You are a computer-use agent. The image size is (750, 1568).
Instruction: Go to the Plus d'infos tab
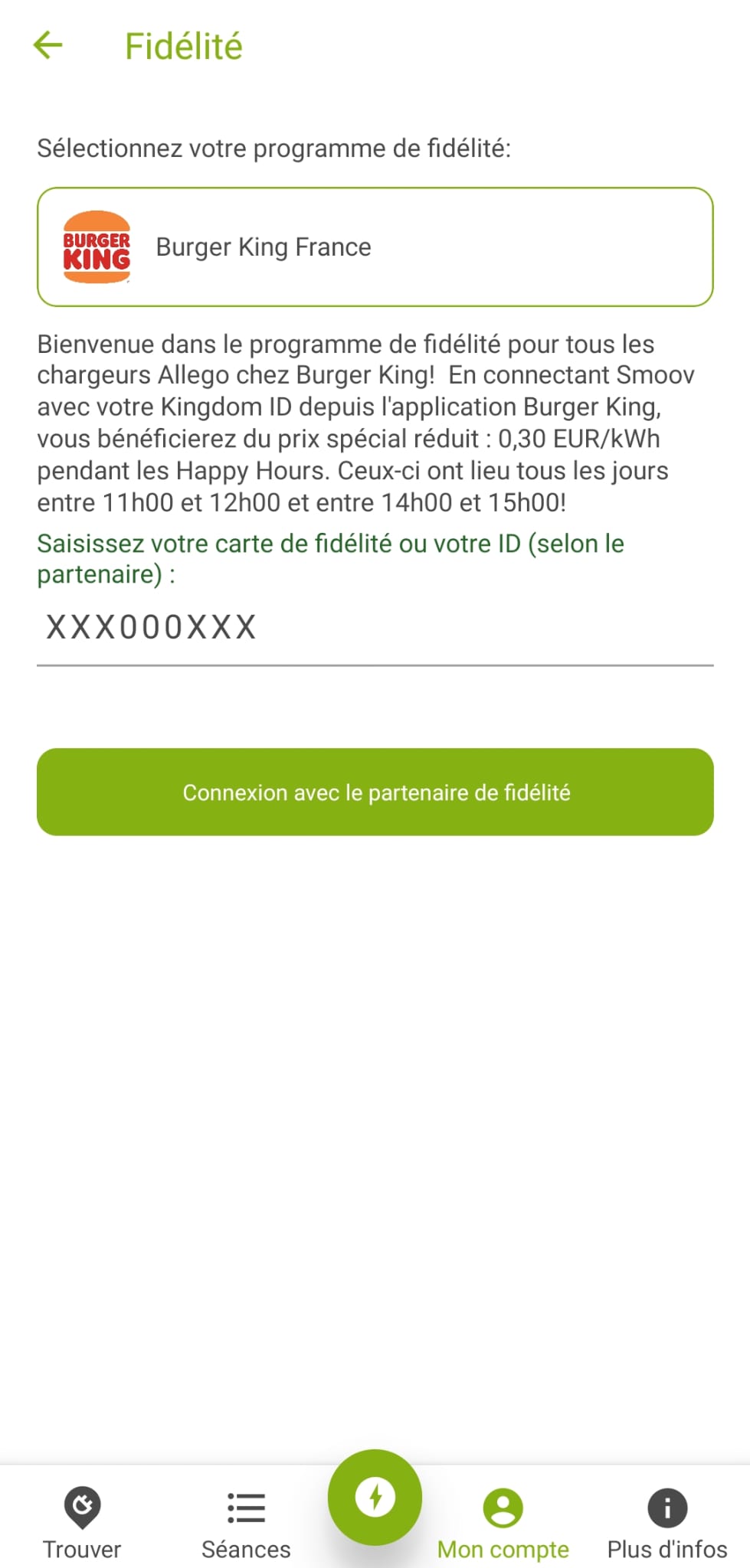(666, 1522)
